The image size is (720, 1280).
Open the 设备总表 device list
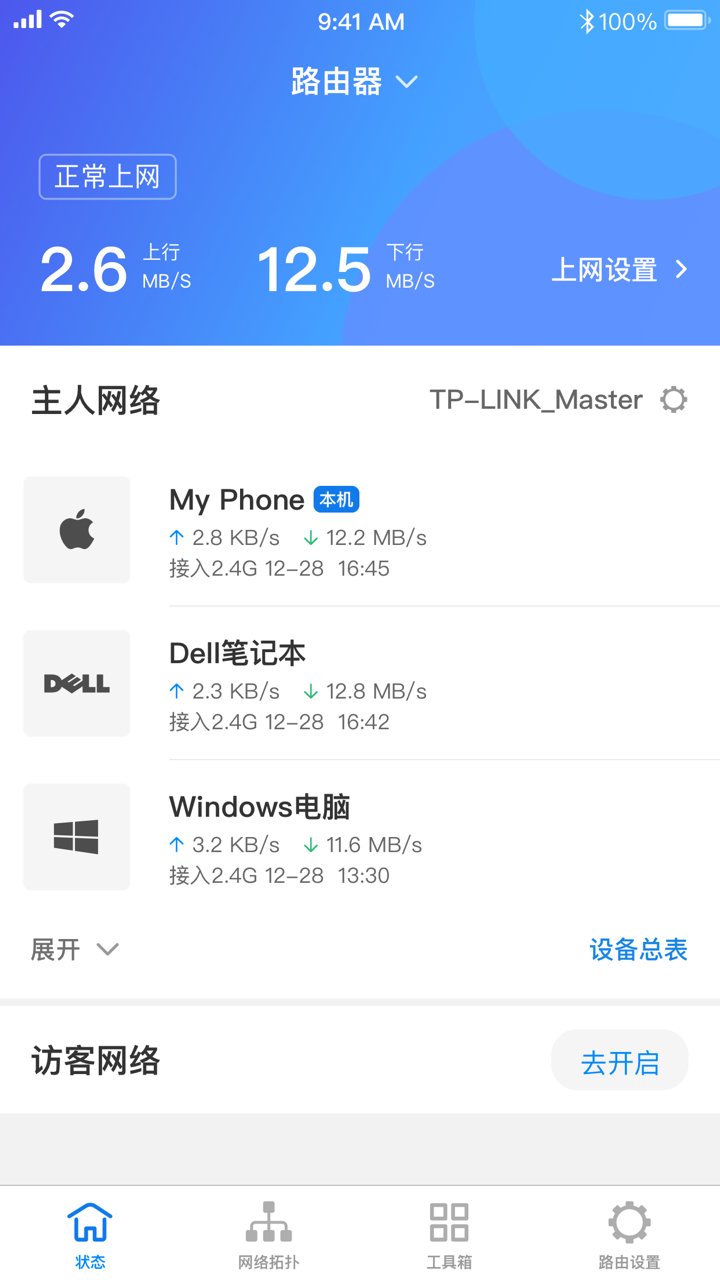(x=640, y=949)
